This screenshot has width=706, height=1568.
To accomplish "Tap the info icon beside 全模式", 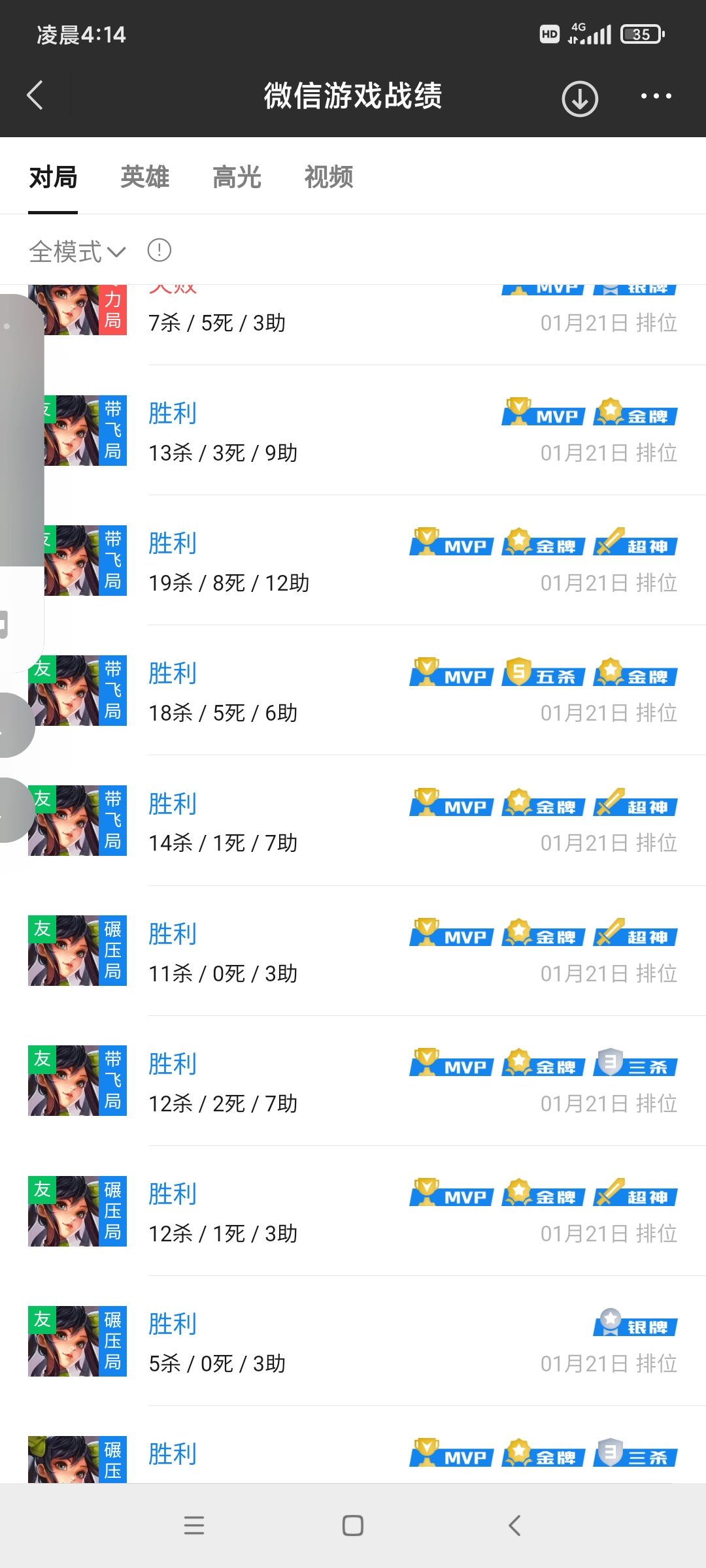I will (160, 250).
